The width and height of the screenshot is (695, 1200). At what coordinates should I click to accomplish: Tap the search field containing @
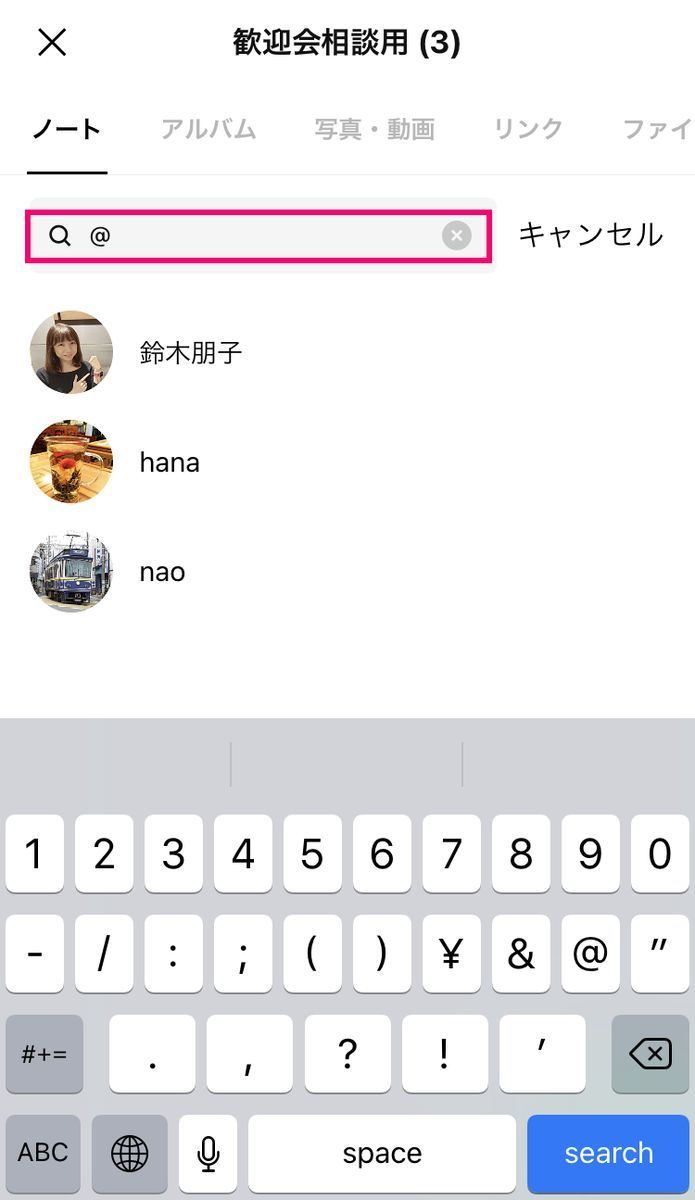[x=259, y=236]
